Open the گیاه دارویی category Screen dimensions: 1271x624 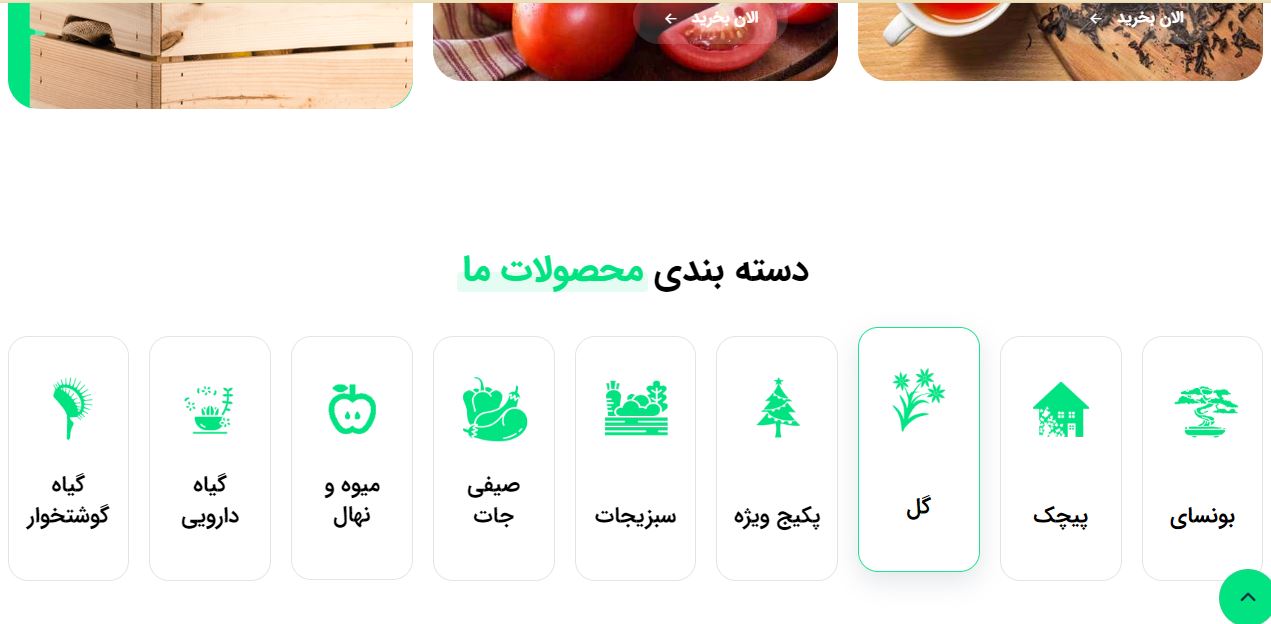click(x=210, y=458)
